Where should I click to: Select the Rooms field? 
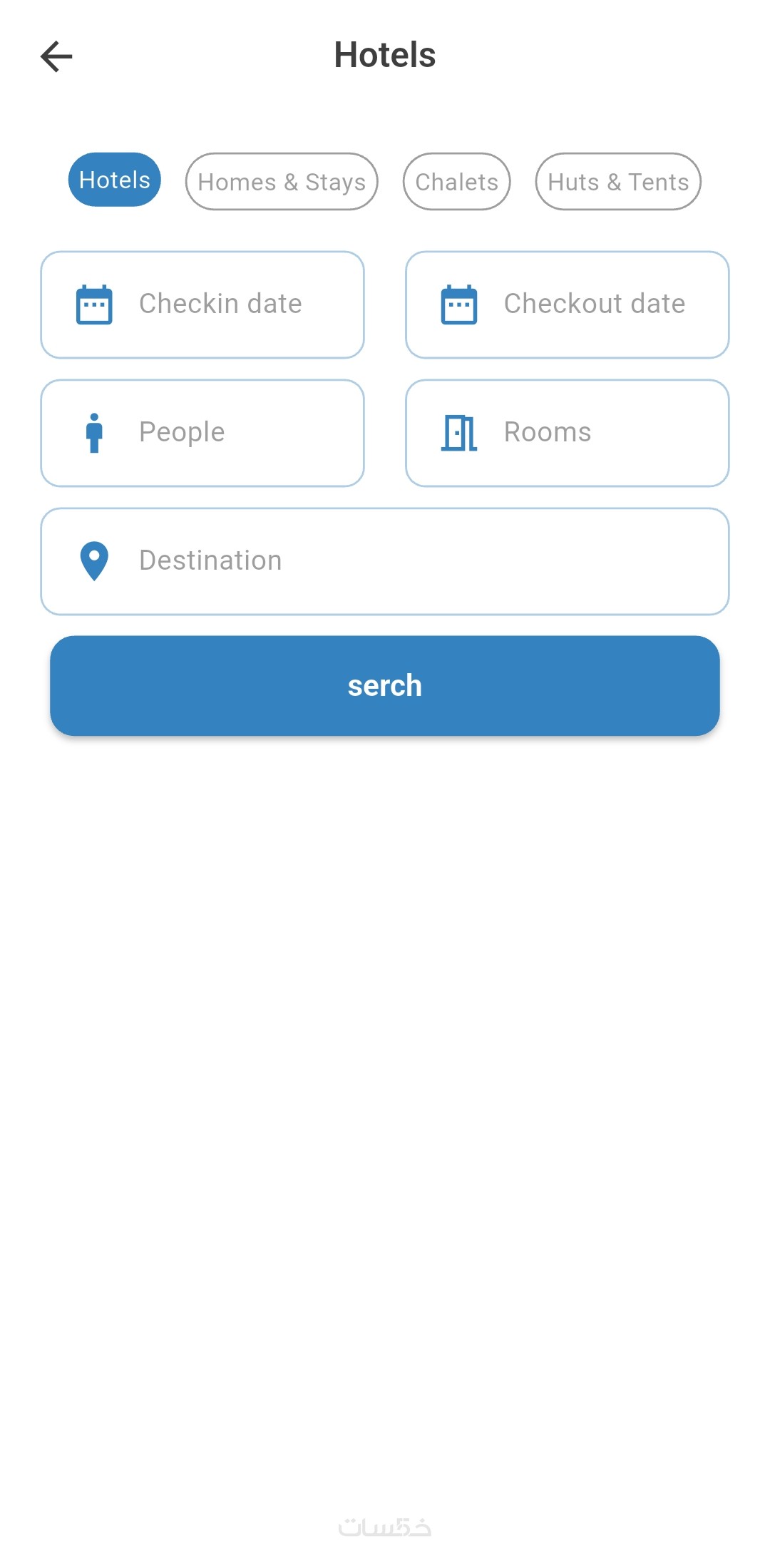(568, 433)
